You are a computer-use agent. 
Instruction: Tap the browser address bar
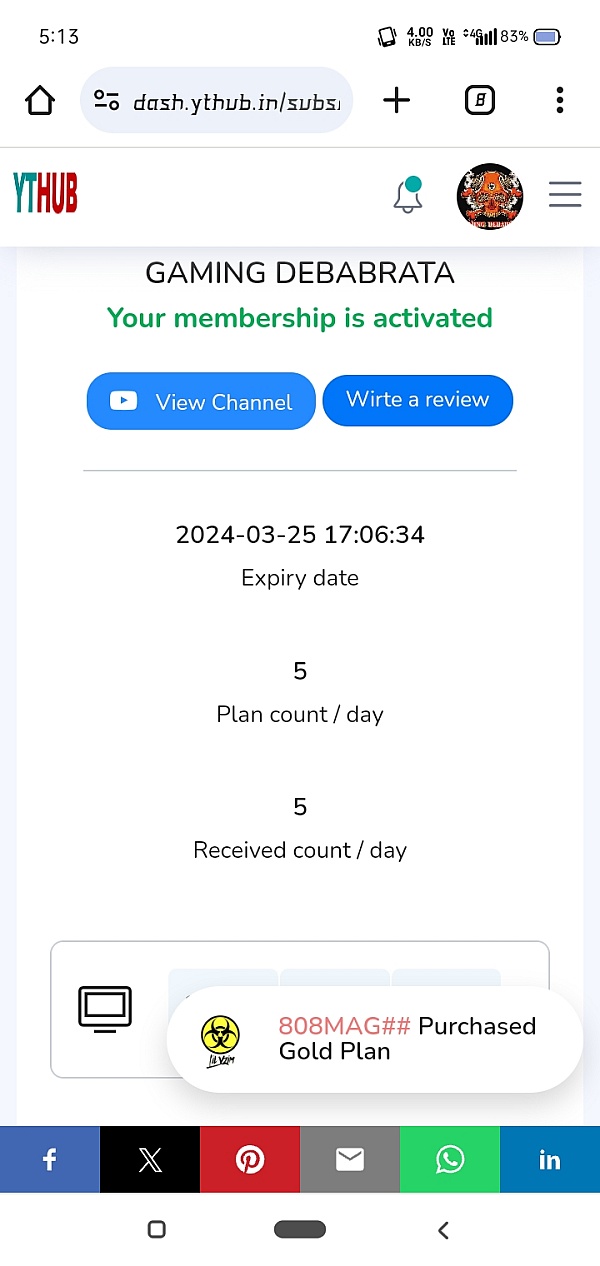[216, 100]
